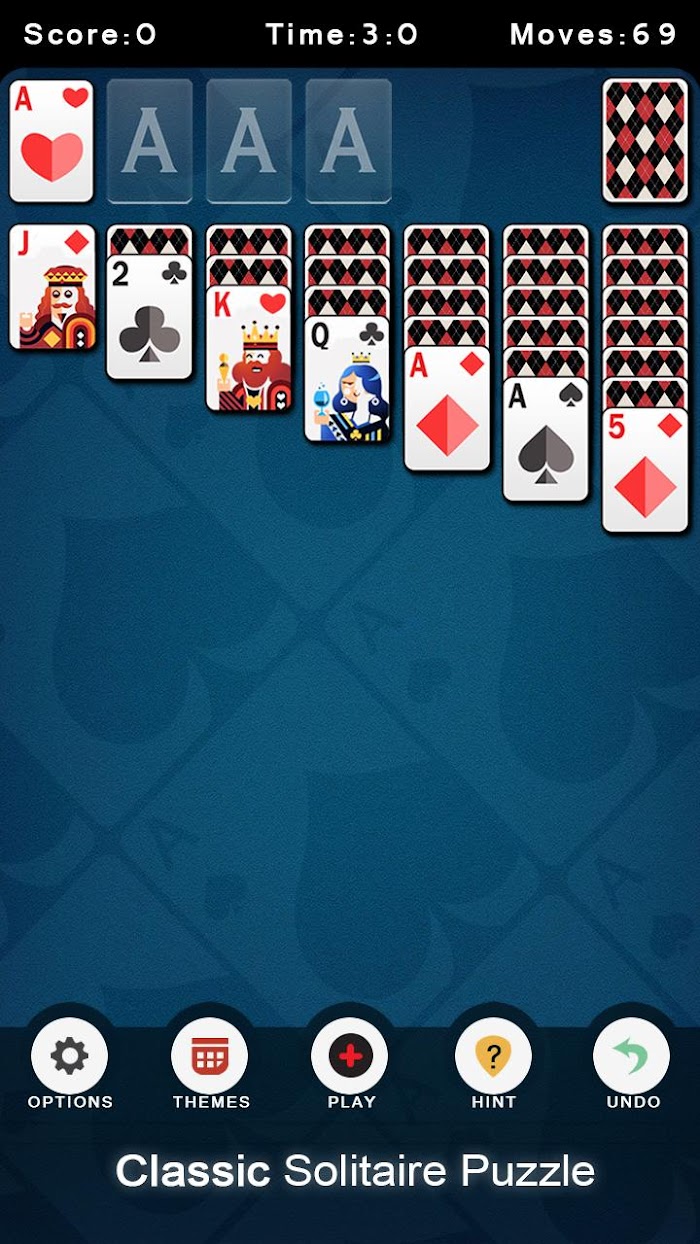Open the Themes button
Screen dimensions: 700x1244
click(210, 1056)
